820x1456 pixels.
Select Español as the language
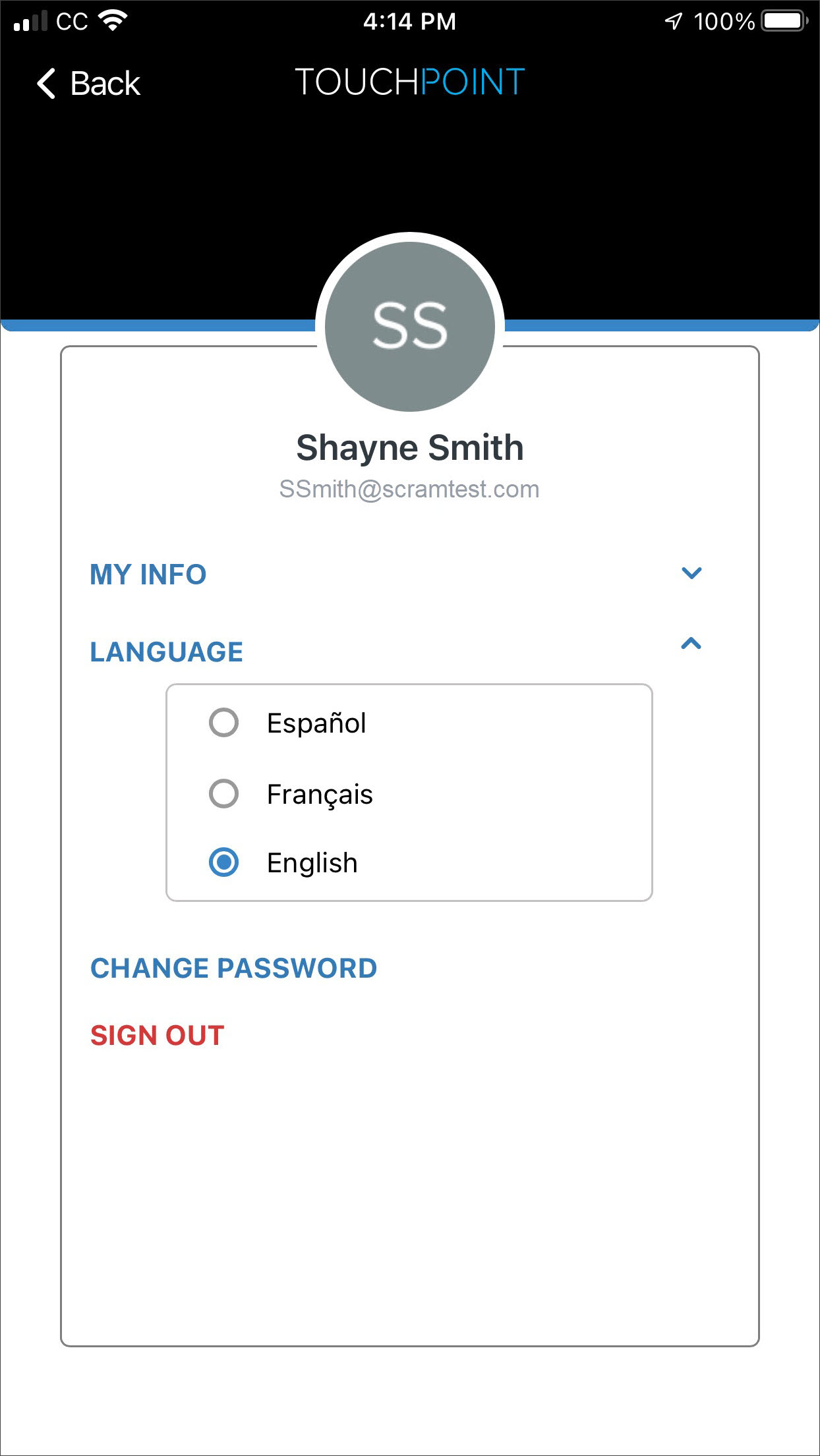[x=224, y=723]
